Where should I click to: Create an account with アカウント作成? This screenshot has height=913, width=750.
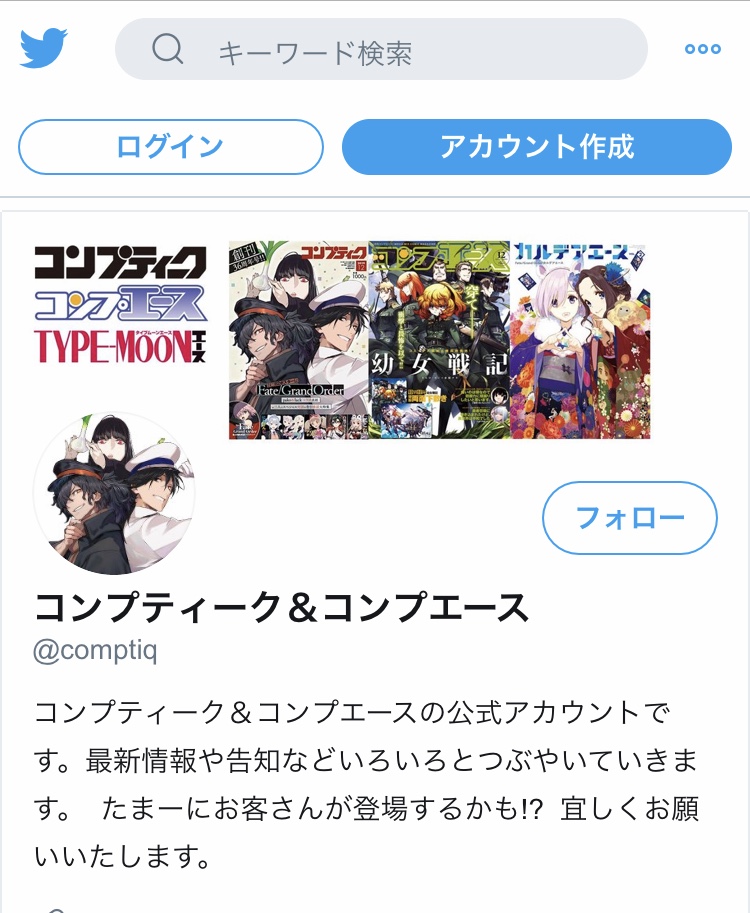[x=537, y=147]
